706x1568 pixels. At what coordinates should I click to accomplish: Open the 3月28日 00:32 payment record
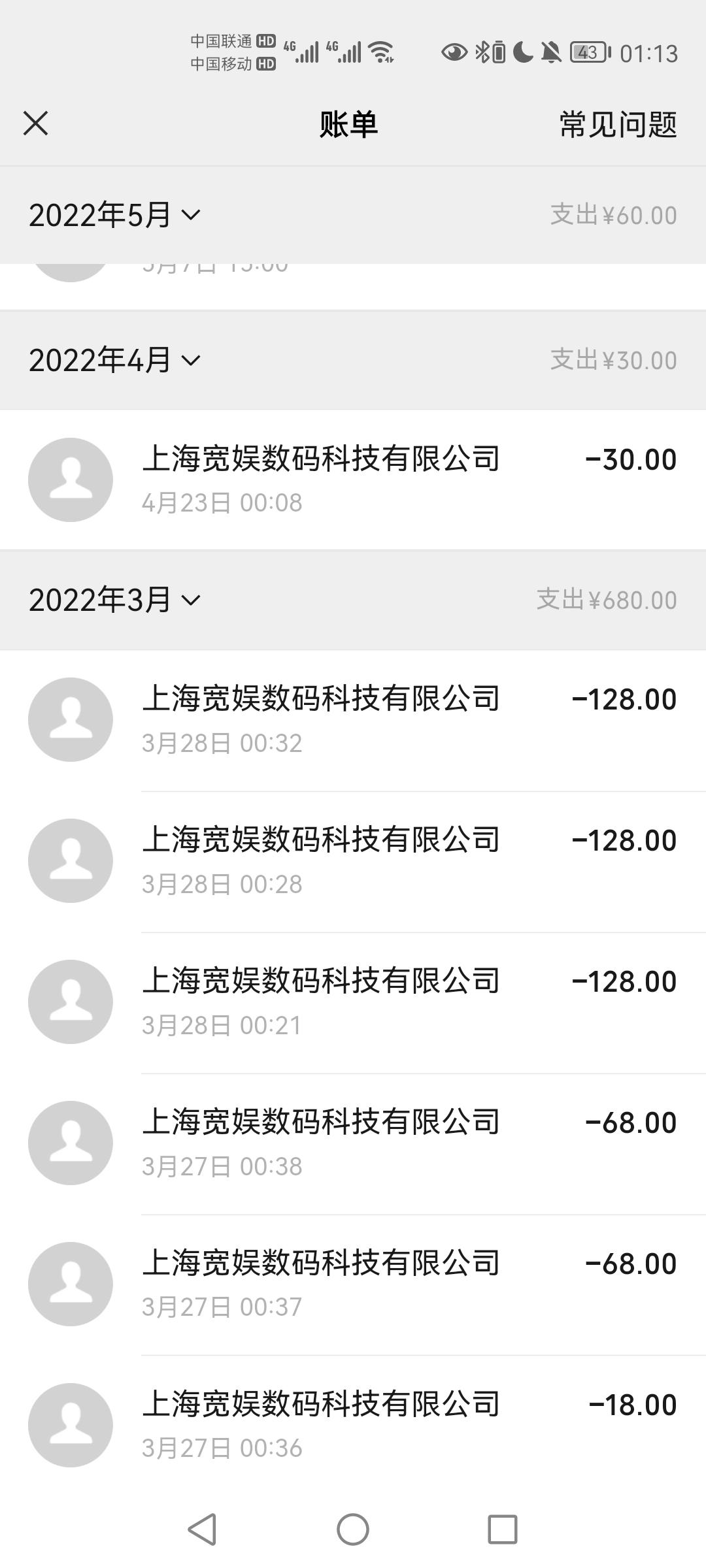click(353, 719)
